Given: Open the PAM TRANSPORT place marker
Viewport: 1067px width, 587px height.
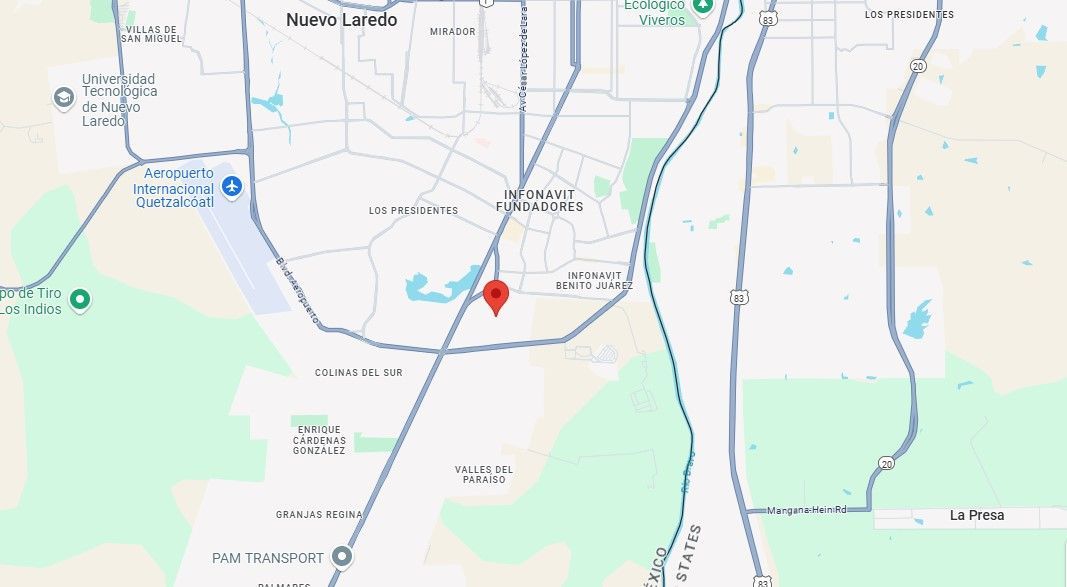Looking at the screenshot, I should pos(343,556).
